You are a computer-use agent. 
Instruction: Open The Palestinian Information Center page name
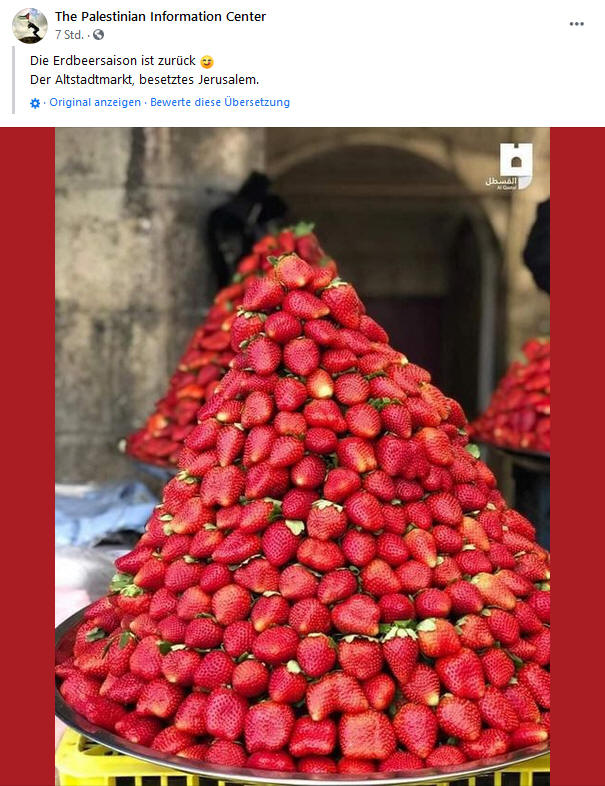(160, 17)
